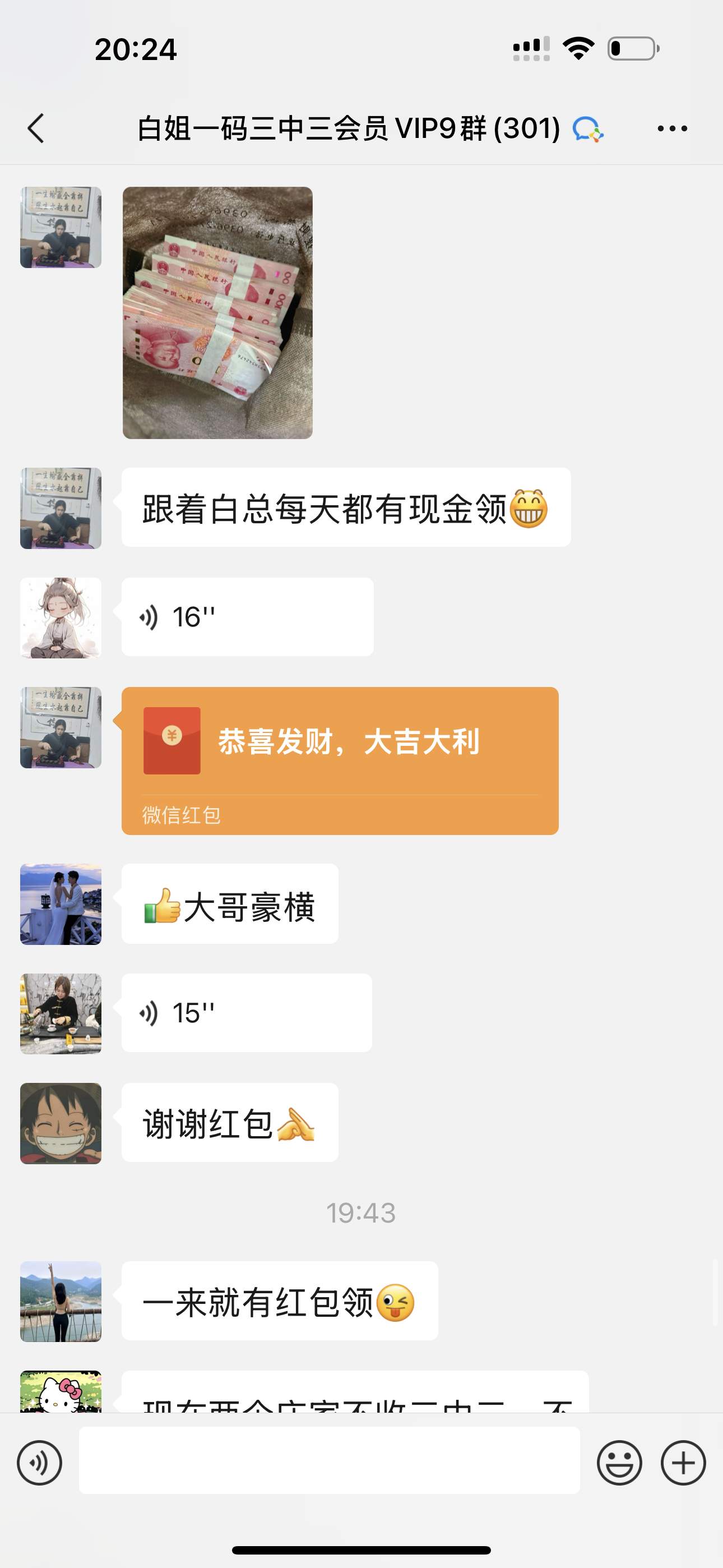Open the plus attachments menu

(683, 1463)
